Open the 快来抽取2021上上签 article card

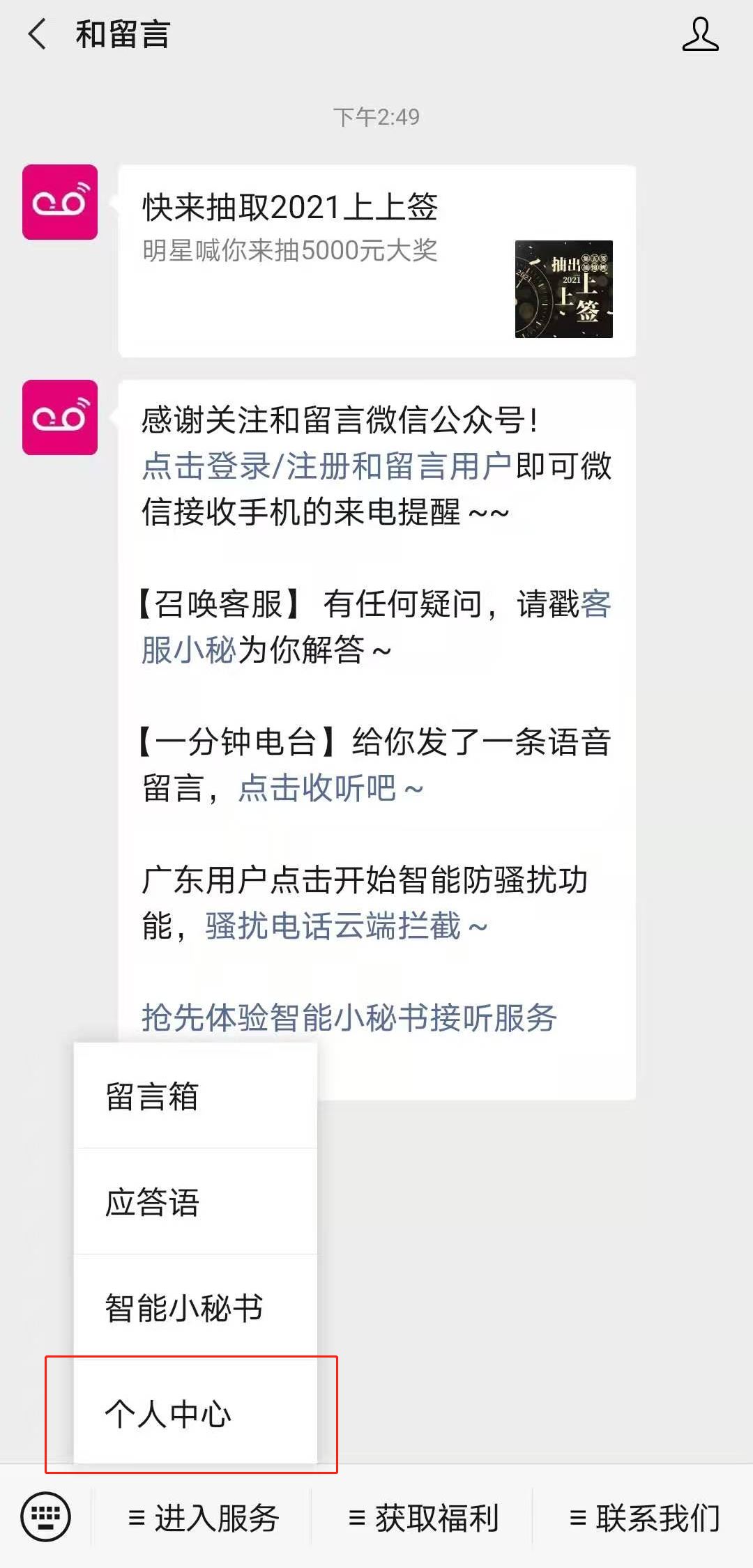click(x=376, y=261)
